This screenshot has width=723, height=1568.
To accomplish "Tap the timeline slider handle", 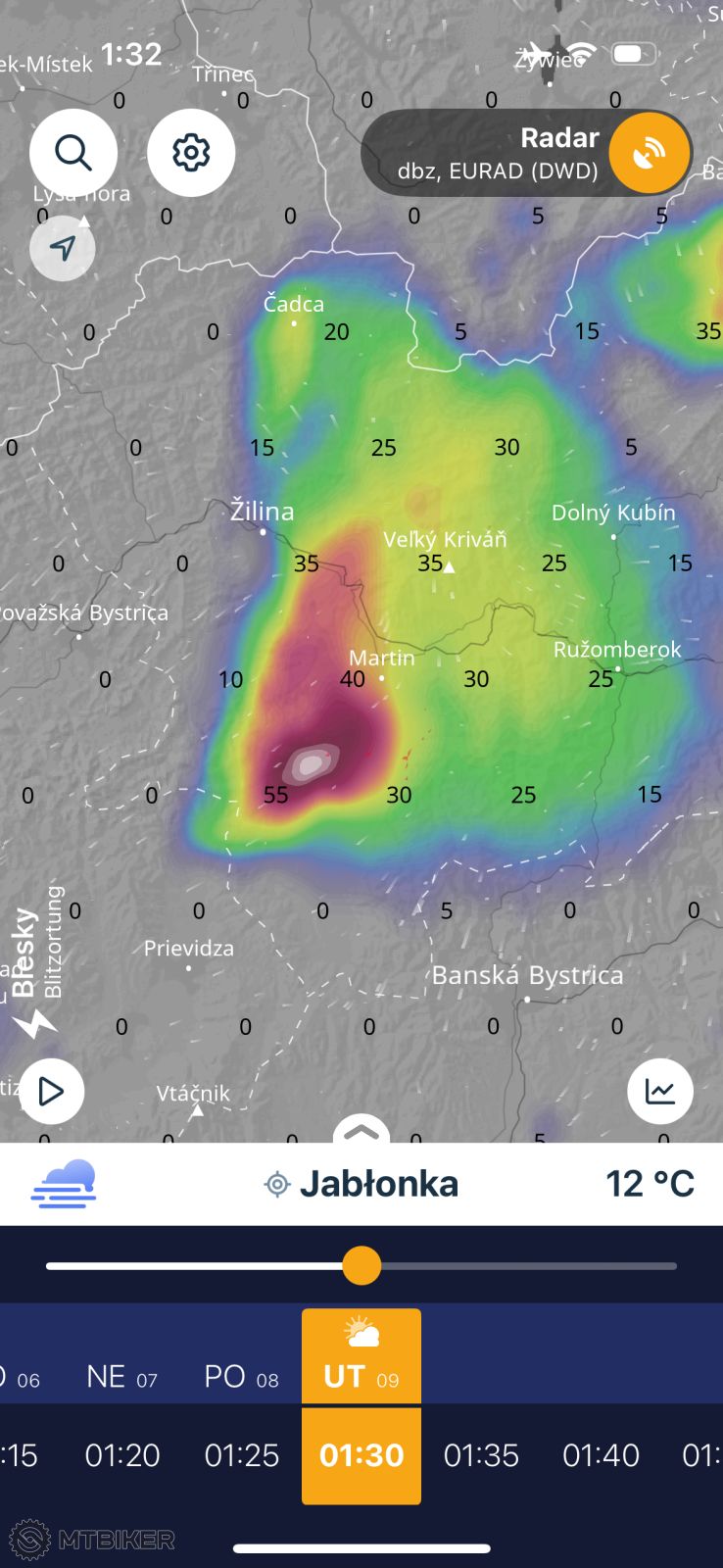I will tap(361, 1265).
